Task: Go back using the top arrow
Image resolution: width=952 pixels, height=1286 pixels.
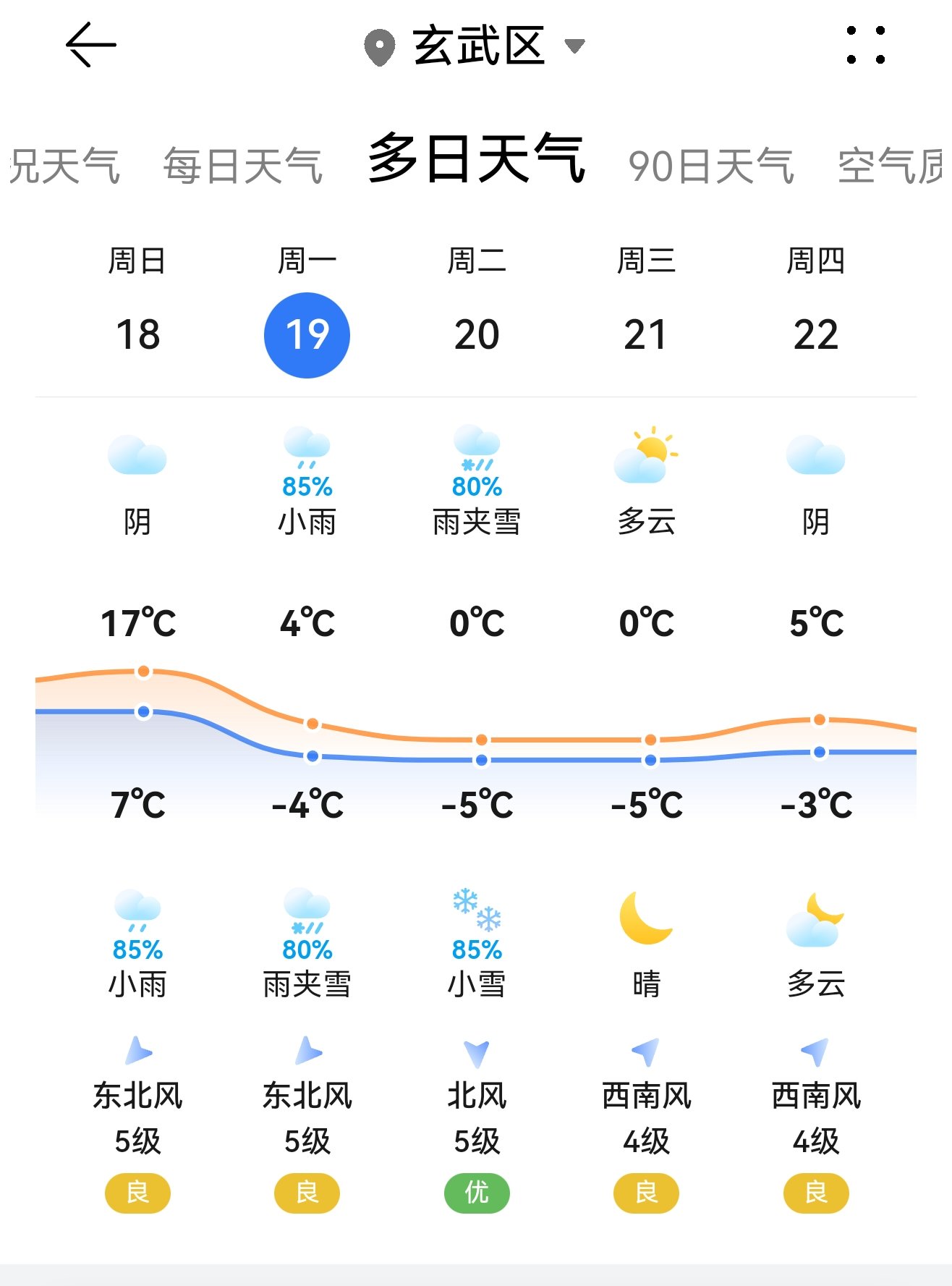Action: [x=91, y=45]
